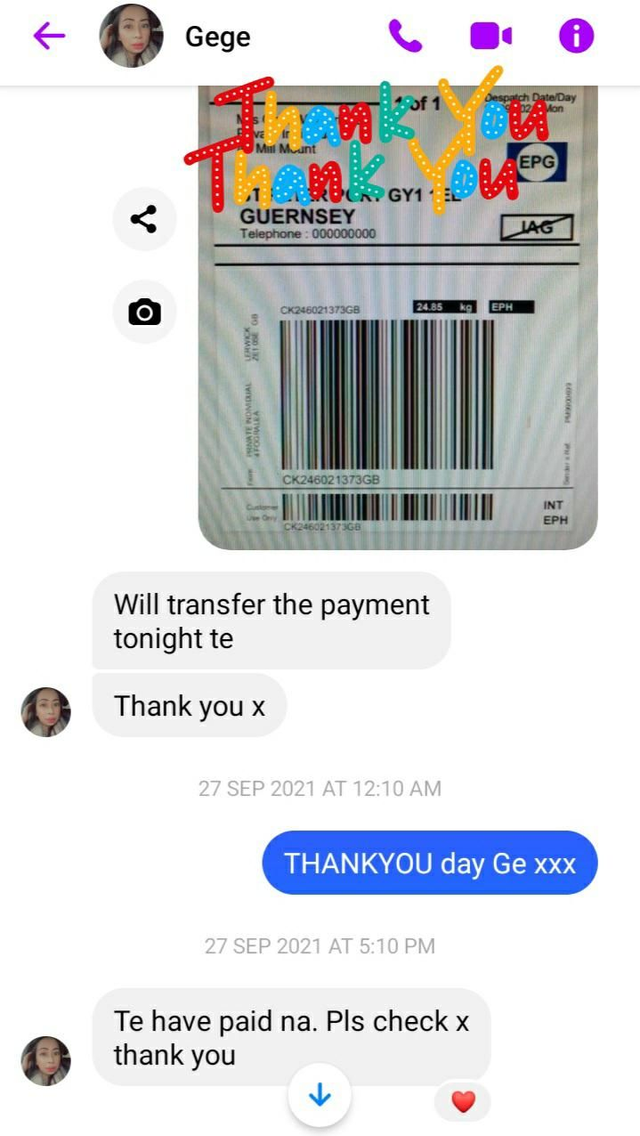Tap the camera icon beside the photo
This screenshot has height=1136, width=640.
[x=144, y=312]
